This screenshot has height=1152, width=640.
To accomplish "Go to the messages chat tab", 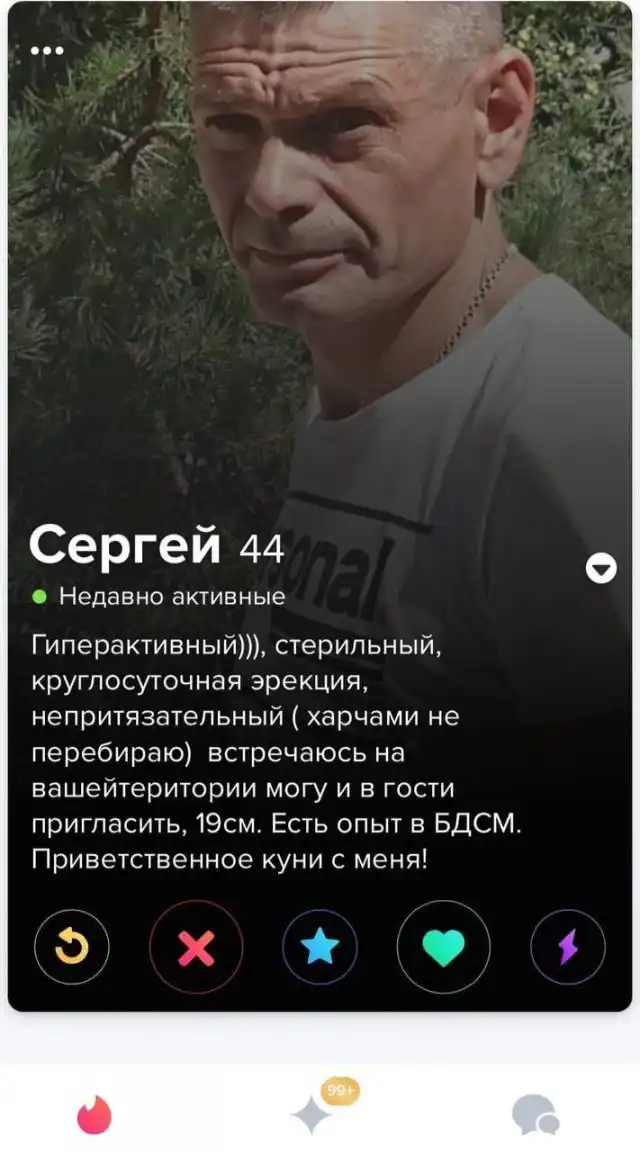I will click(535, 1113).
